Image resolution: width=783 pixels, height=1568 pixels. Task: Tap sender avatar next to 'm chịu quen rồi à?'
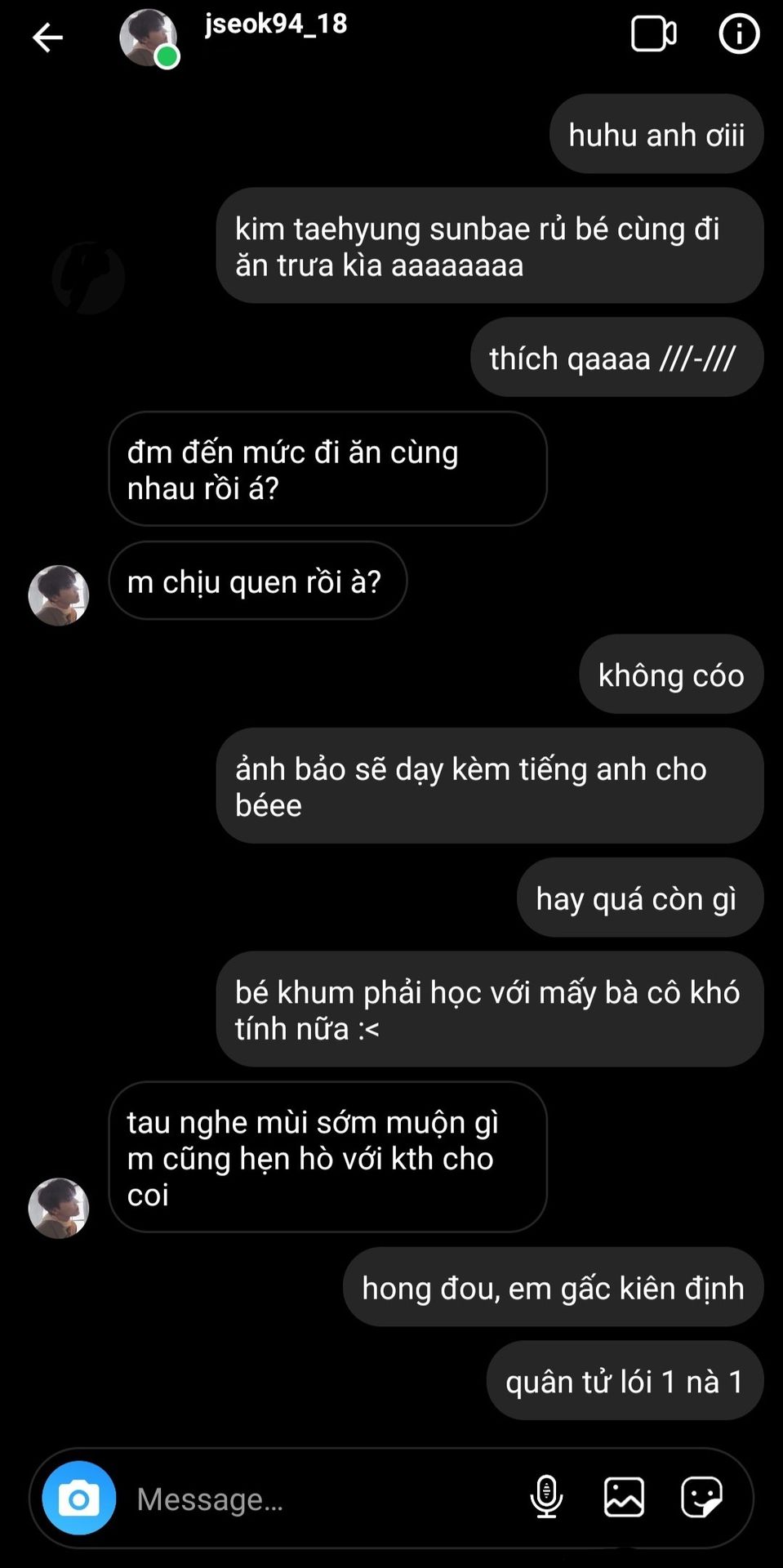tap(59, 595)
